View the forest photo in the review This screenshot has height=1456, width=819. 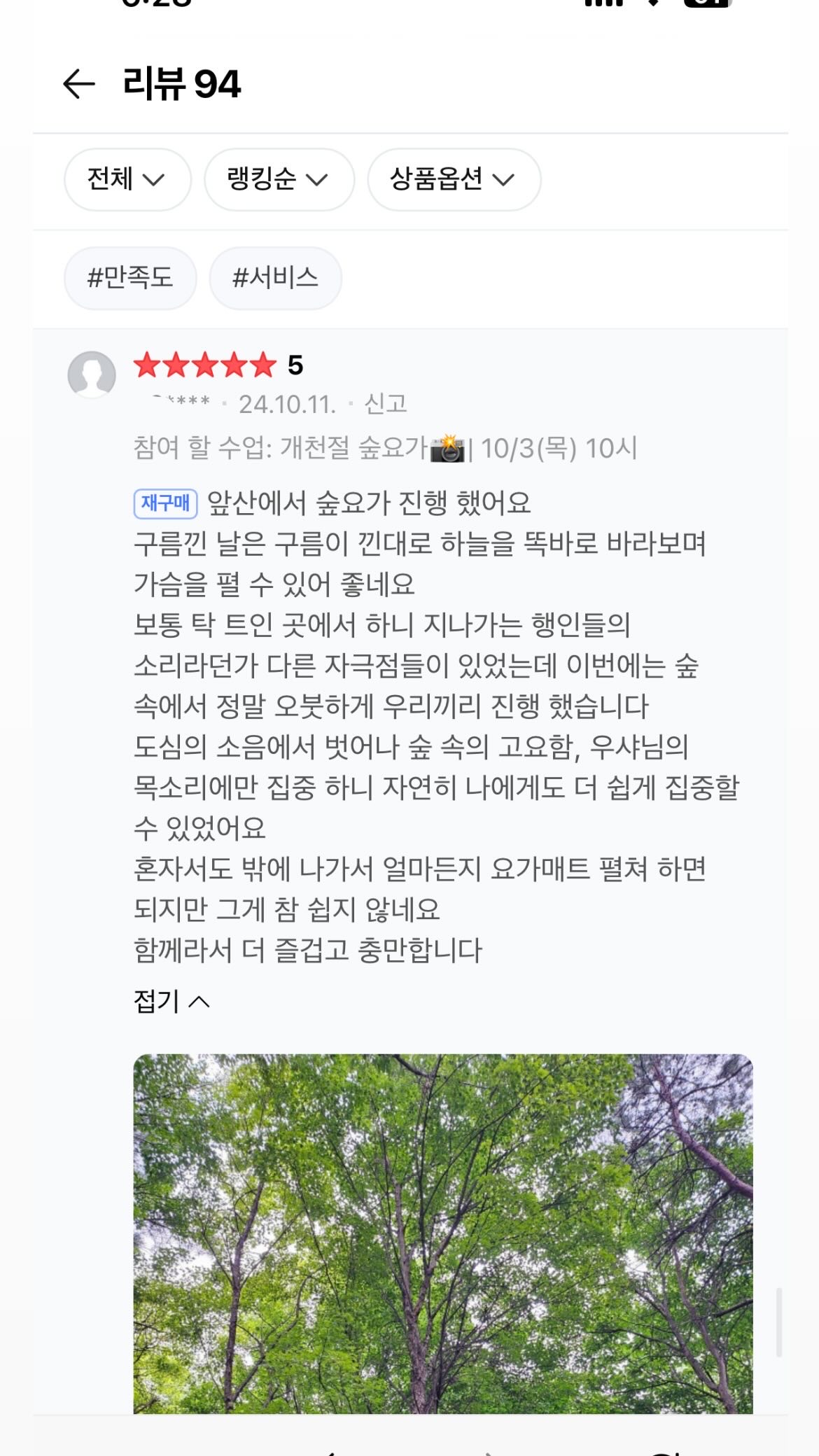[442, 1232]
